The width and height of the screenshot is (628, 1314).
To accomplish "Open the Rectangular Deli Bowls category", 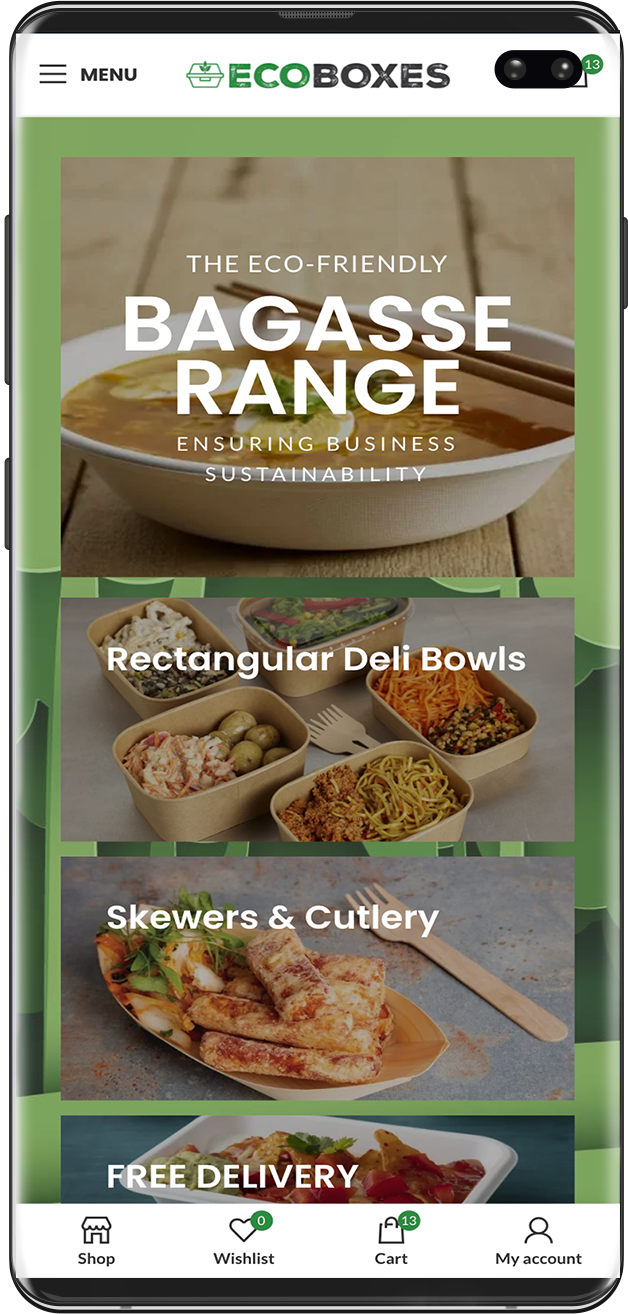I will click(317, 719).
